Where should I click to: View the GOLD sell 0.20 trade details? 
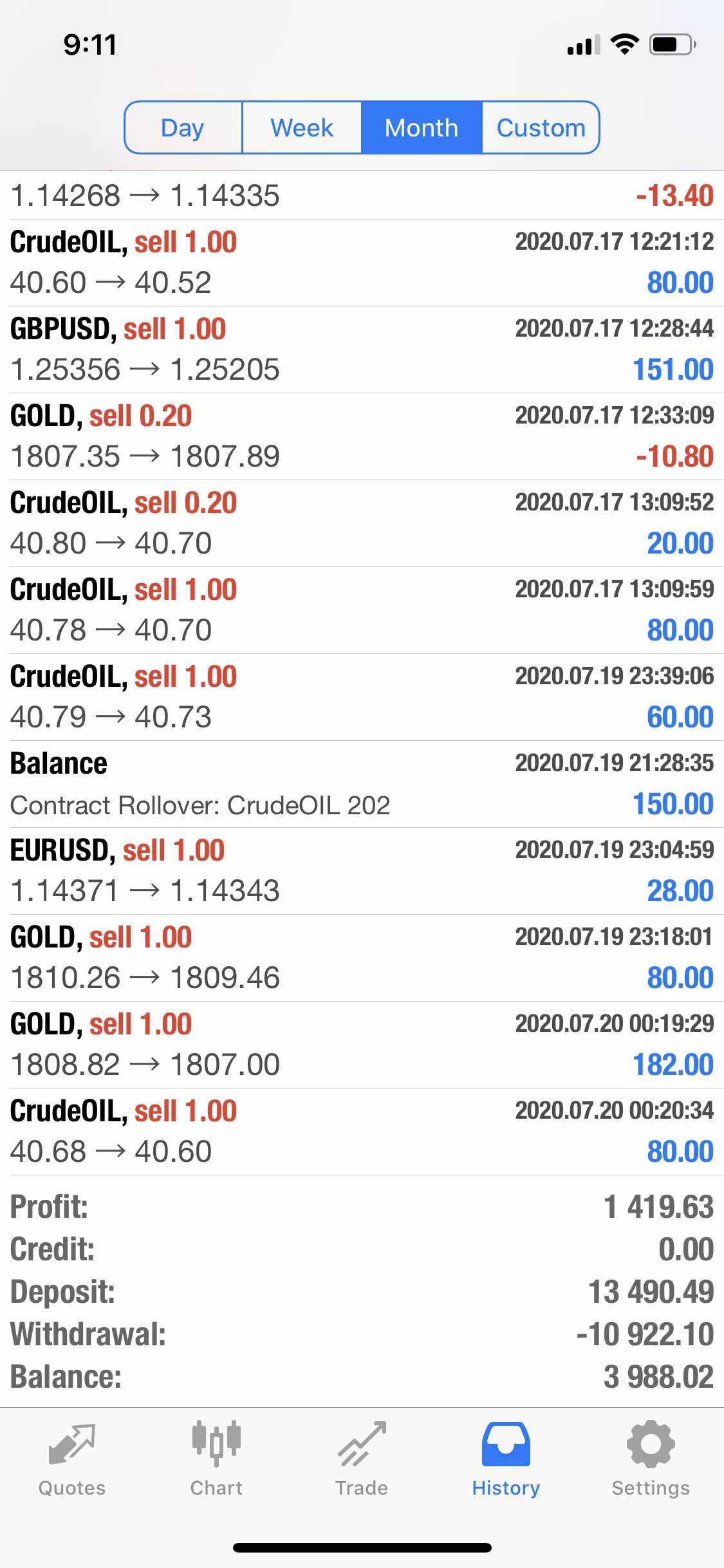(362, 436)
